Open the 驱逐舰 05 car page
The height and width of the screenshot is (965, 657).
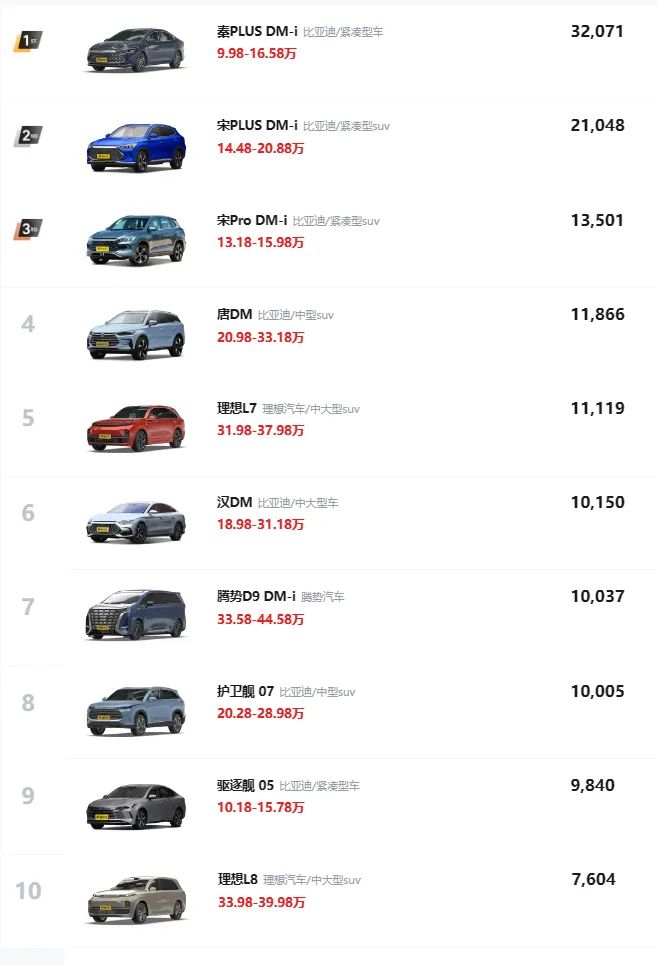point(245,785)
